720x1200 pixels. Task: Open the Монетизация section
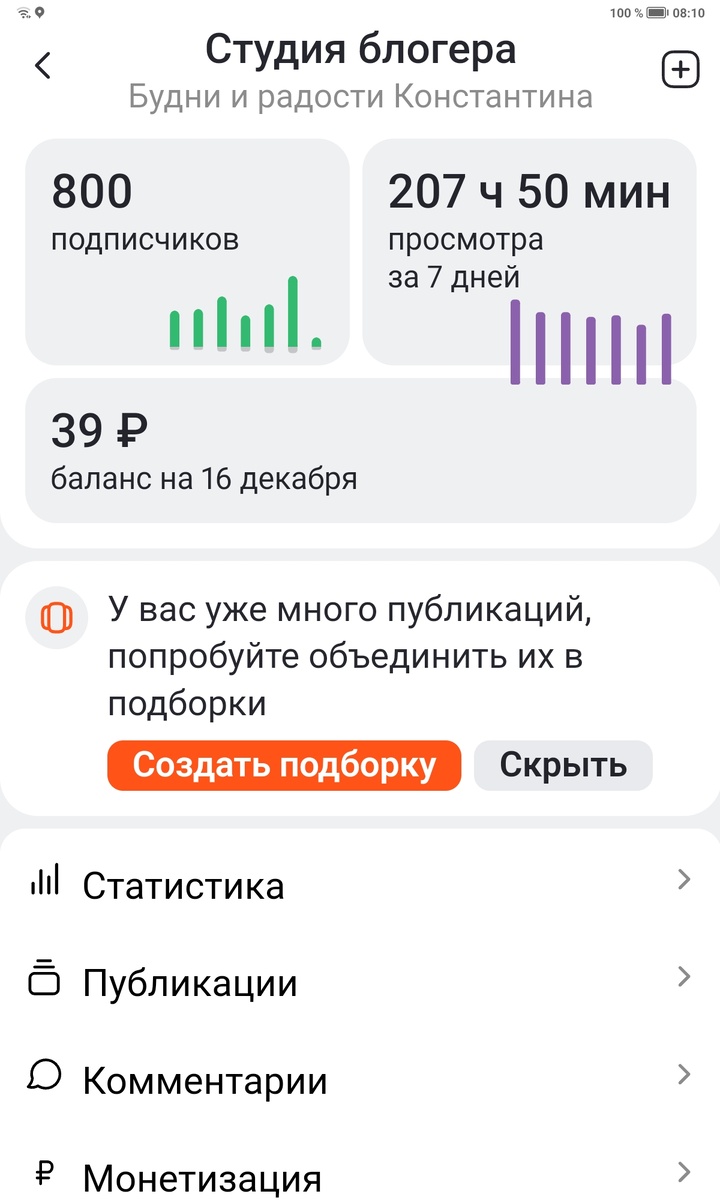click(x=360, y=1176)
